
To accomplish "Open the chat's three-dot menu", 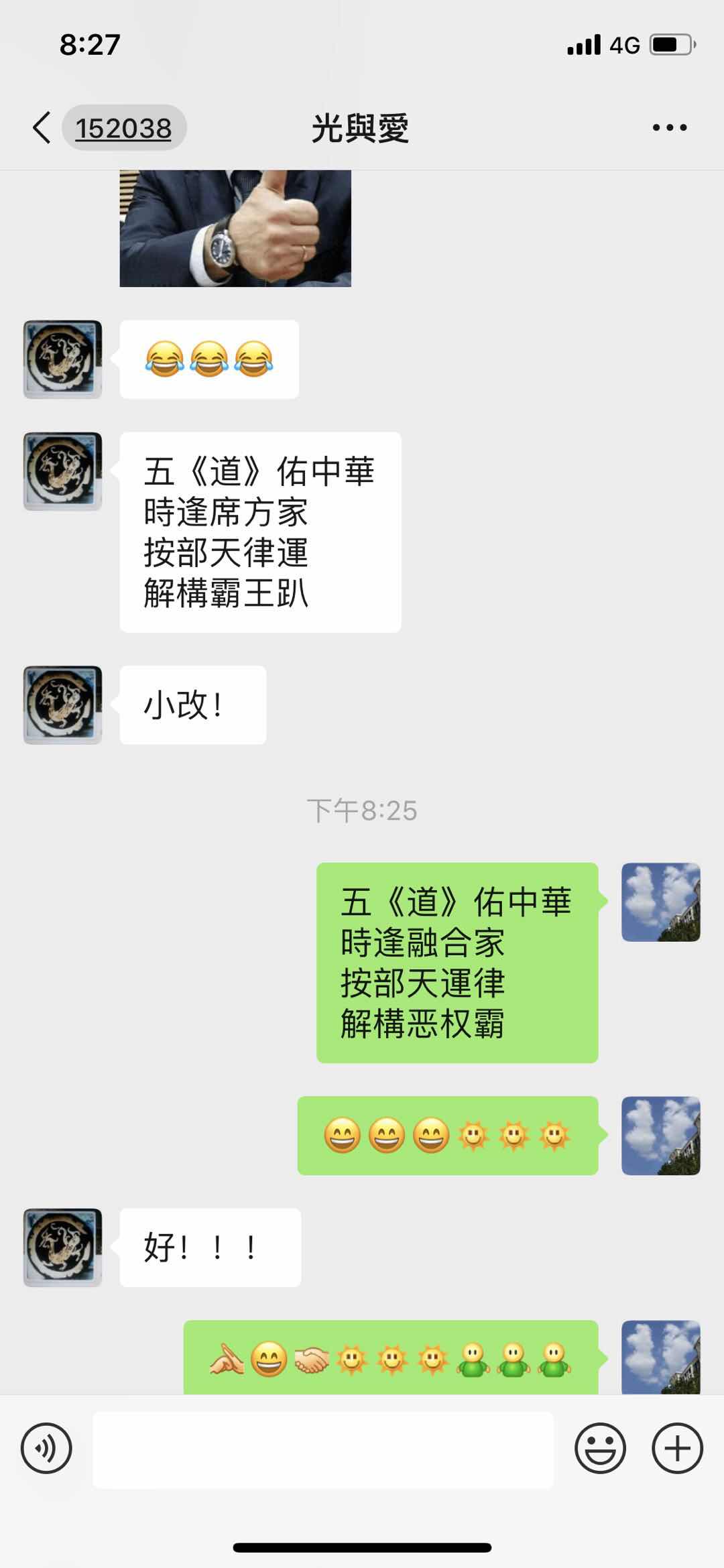I will click(669, 127).
